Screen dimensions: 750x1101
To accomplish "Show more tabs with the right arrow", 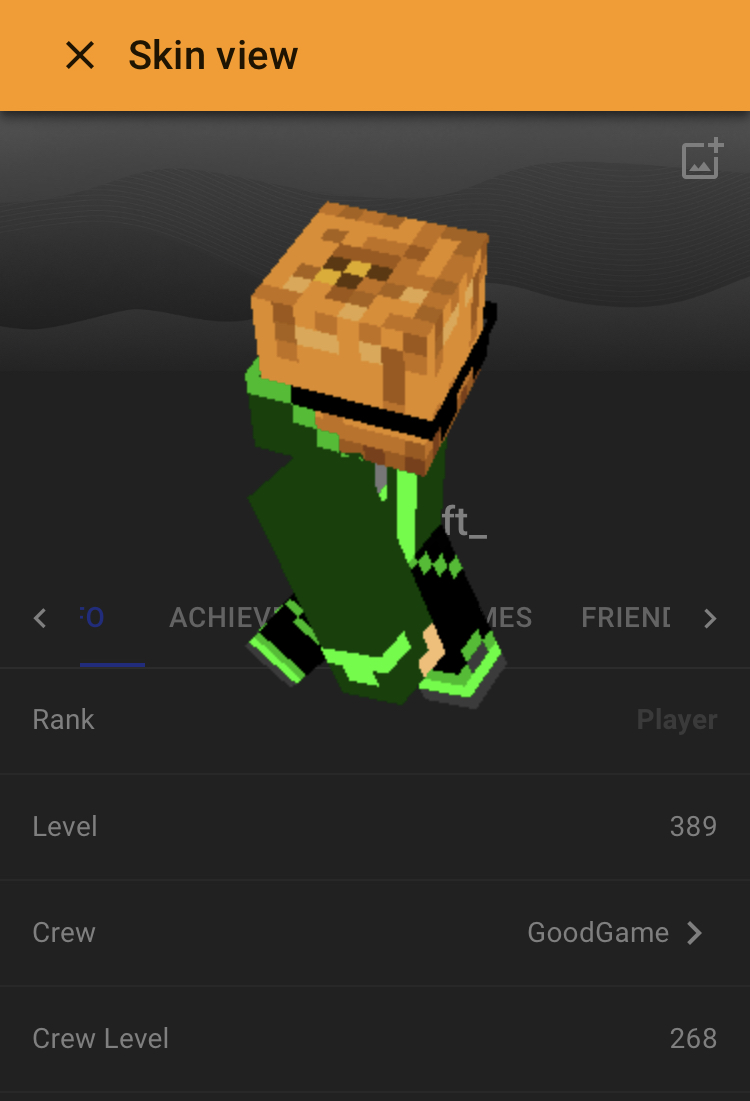I will click(x=710, y=618).
